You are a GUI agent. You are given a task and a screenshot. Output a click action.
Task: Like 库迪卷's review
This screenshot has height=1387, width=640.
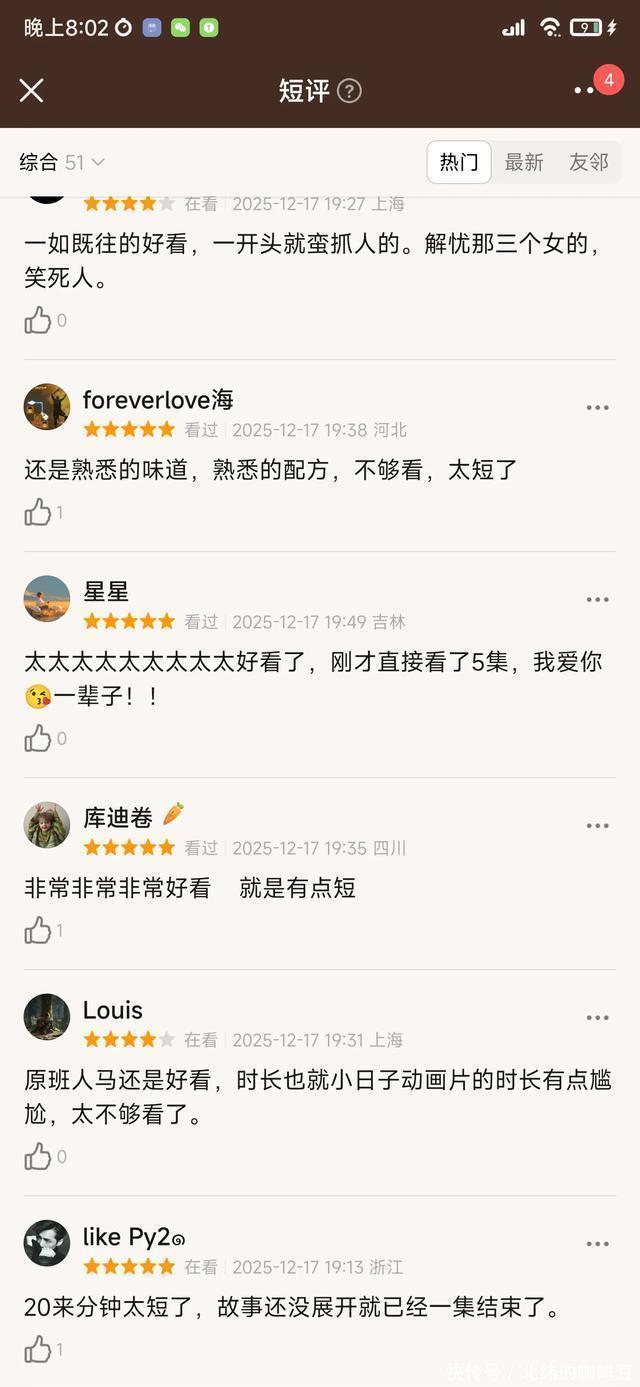click(38, 930)
